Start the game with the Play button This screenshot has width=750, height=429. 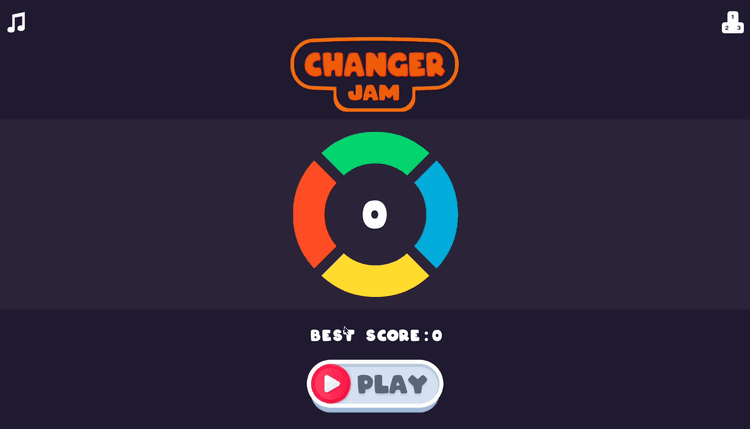point(375,384)
